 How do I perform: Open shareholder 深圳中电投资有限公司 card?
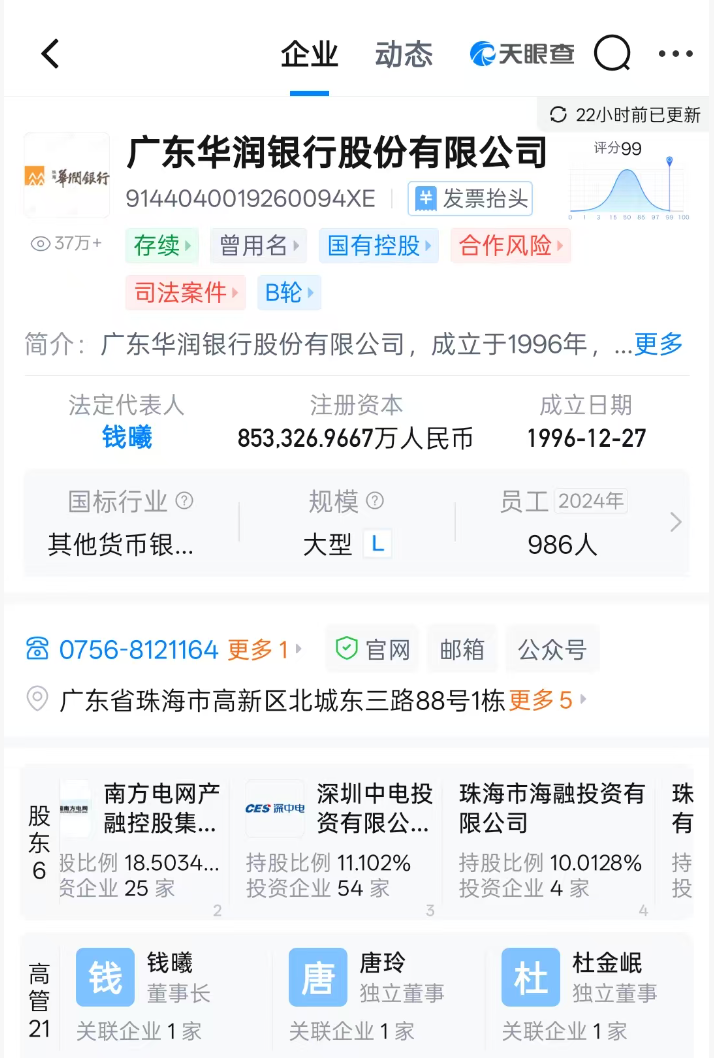[340, 840]
